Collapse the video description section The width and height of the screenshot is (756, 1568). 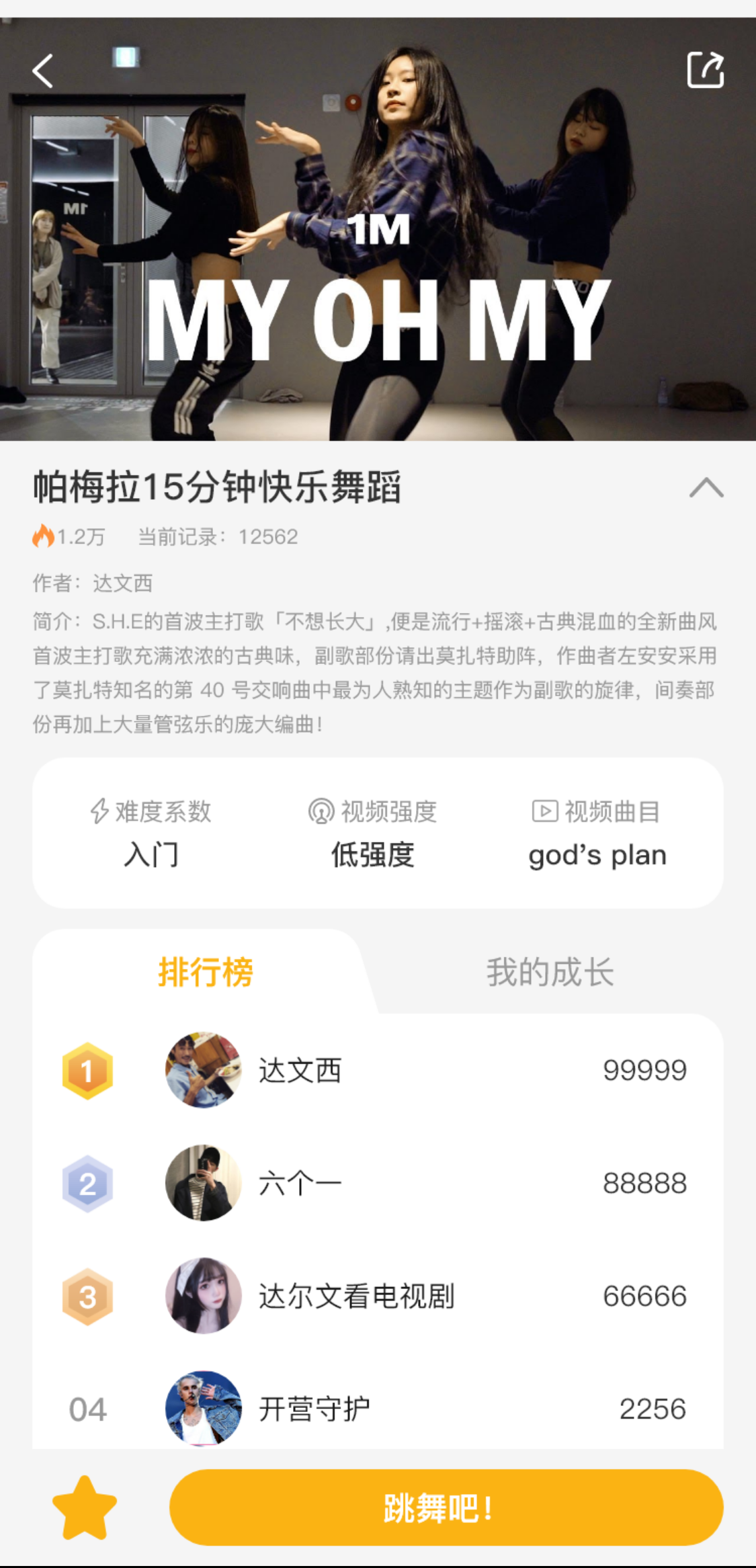coord(707,489)
